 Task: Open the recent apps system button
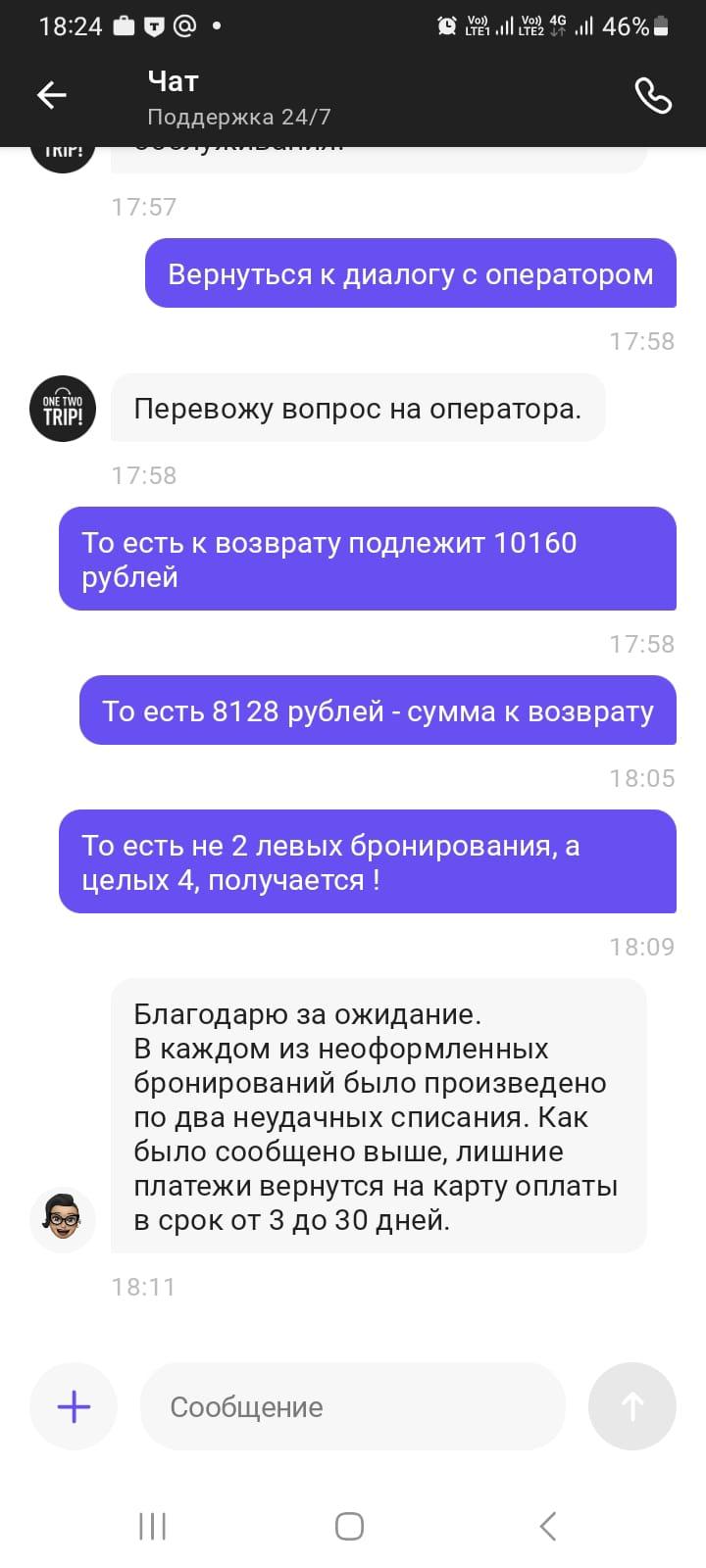coord(152,1526)
